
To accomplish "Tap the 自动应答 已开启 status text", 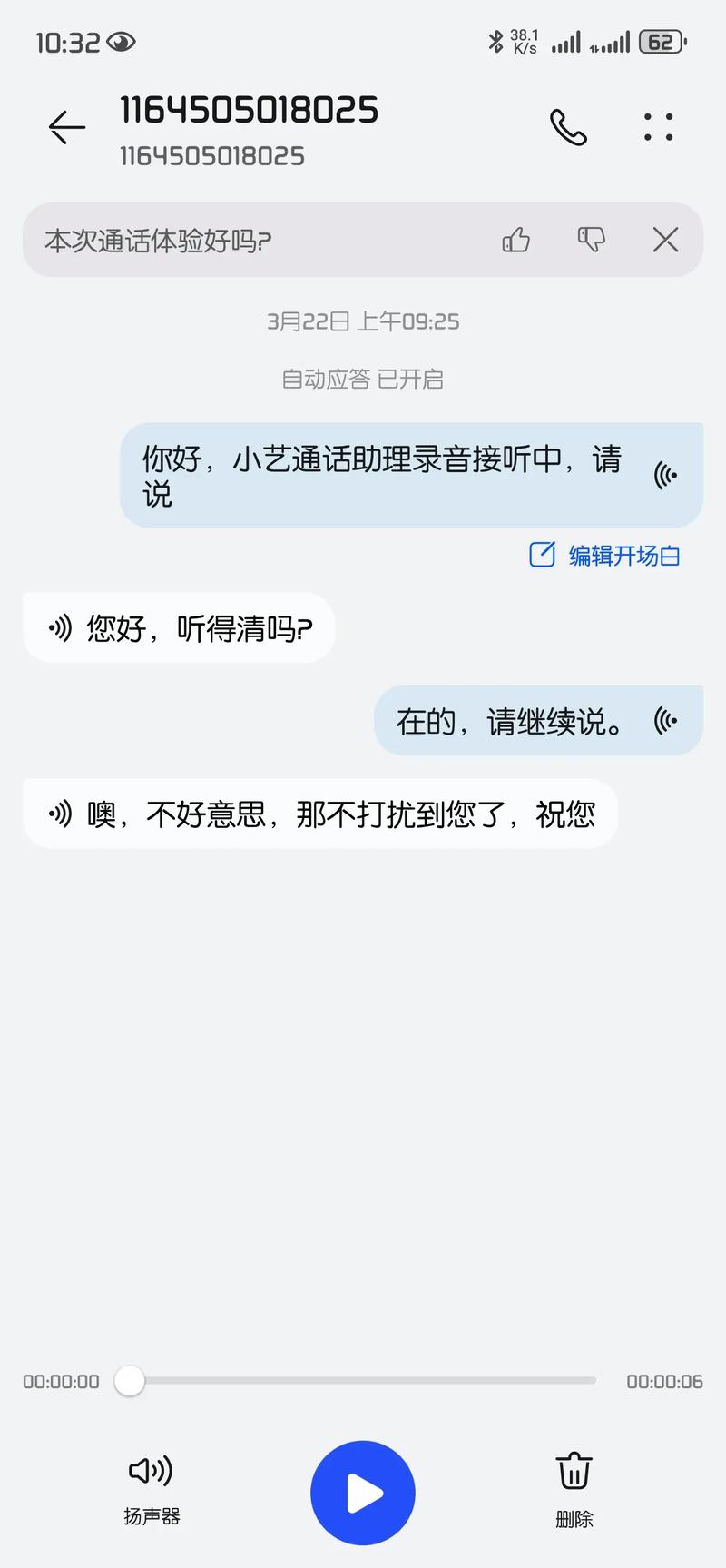I will (x=363, y=379).
